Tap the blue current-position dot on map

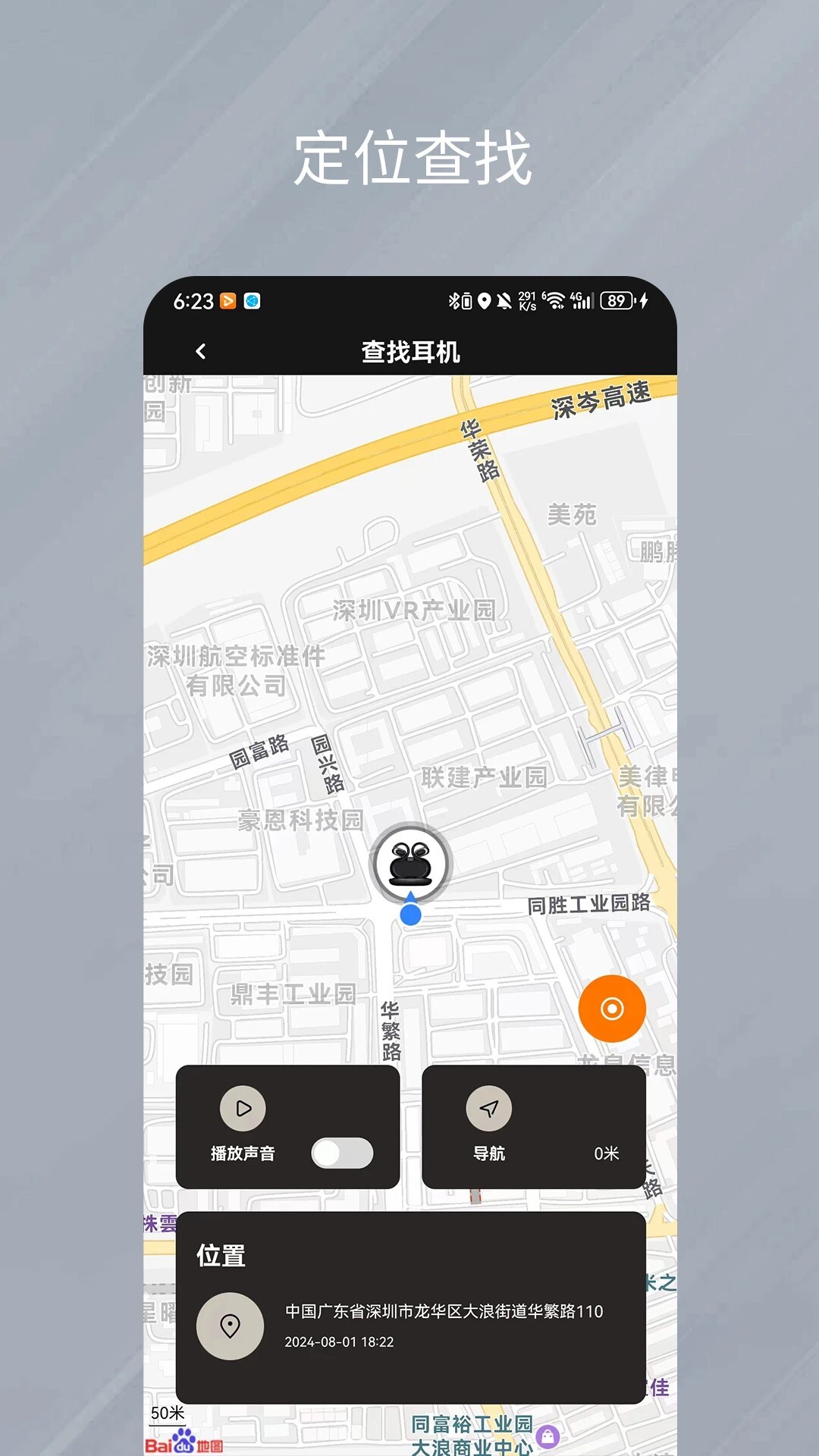[x=410, y=915]
